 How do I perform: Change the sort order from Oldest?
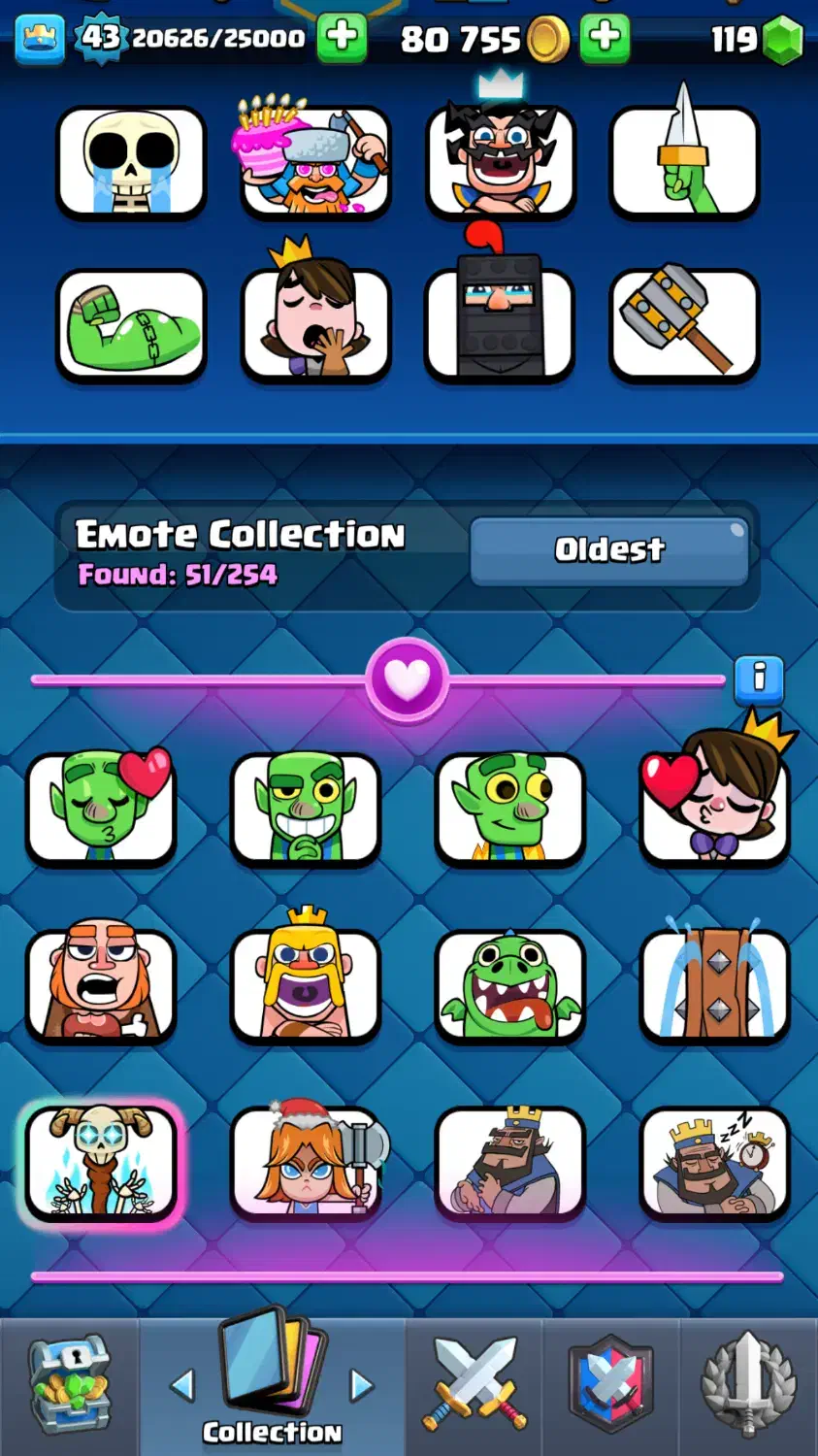[608, 550]
